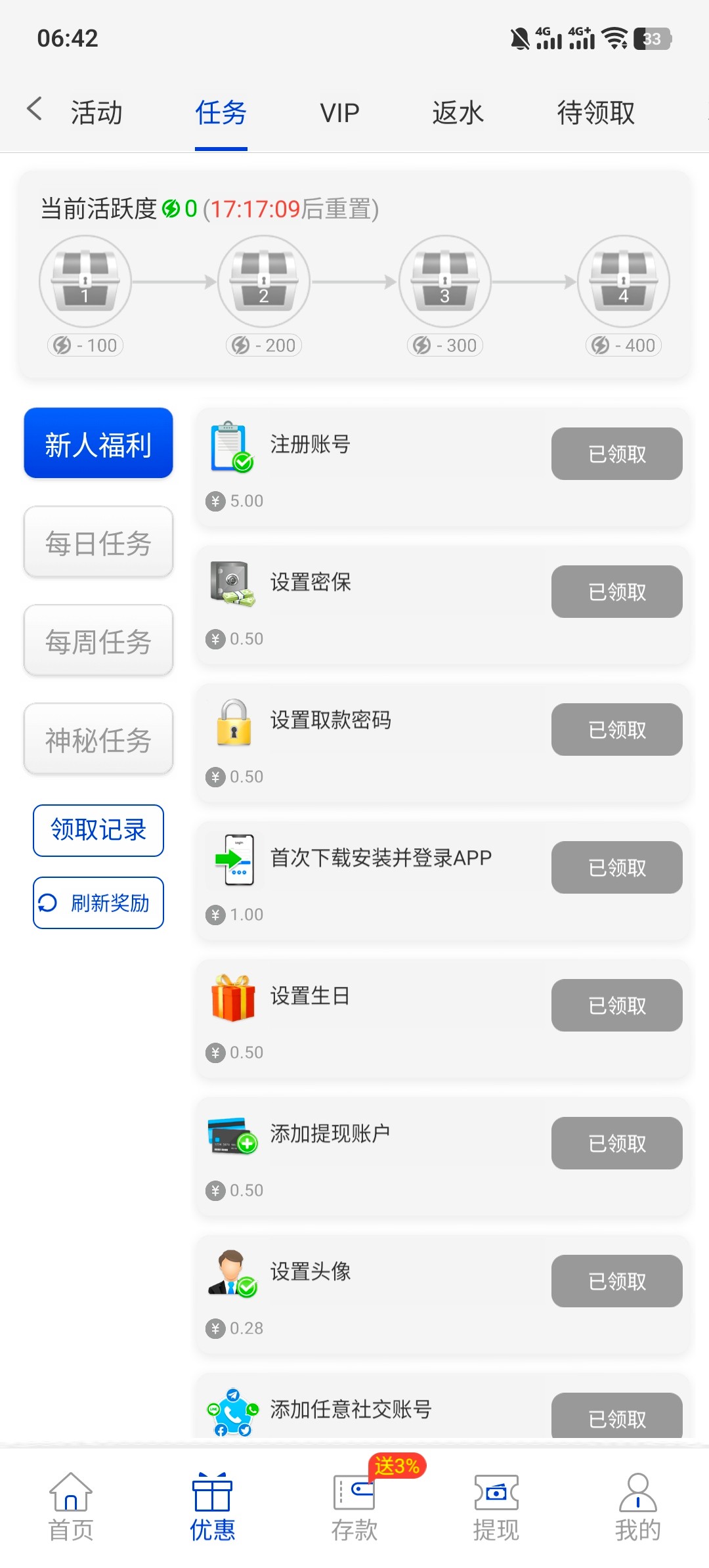709x1568 pixels.
Task: Go back using the top-left arrow
Action: tap(34, 109)
